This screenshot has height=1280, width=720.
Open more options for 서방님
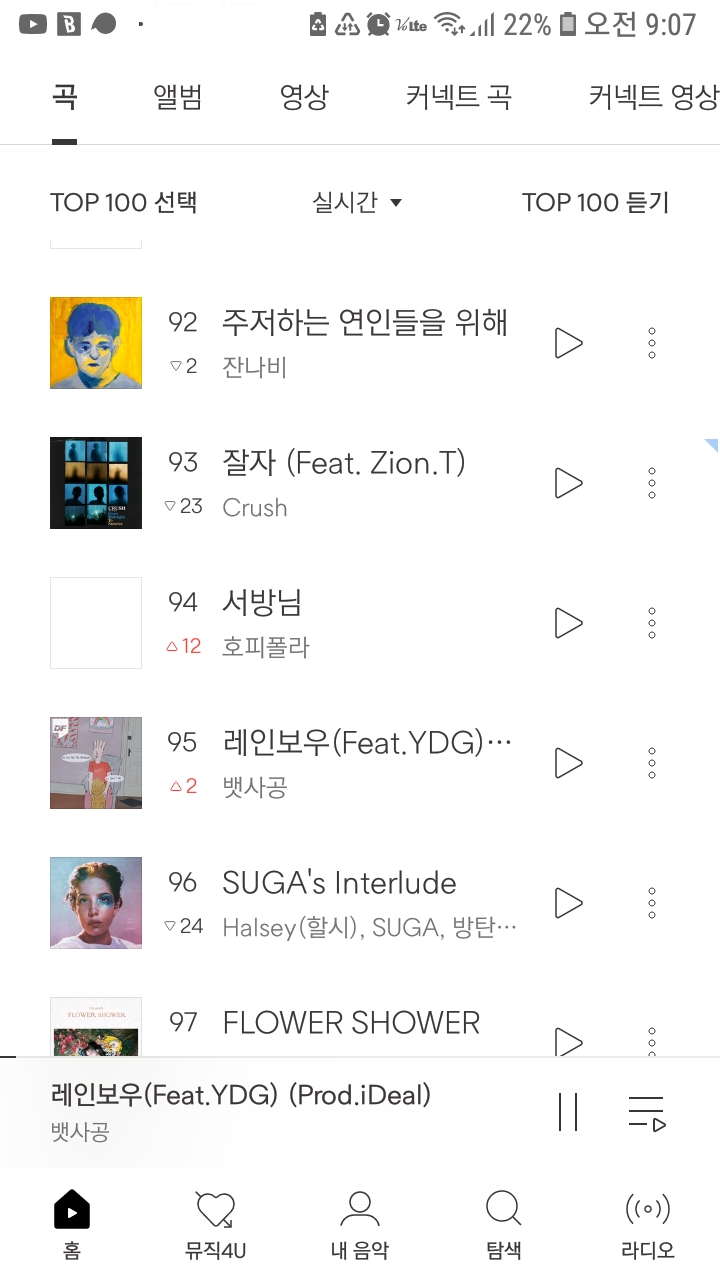[x=652, y=623]
